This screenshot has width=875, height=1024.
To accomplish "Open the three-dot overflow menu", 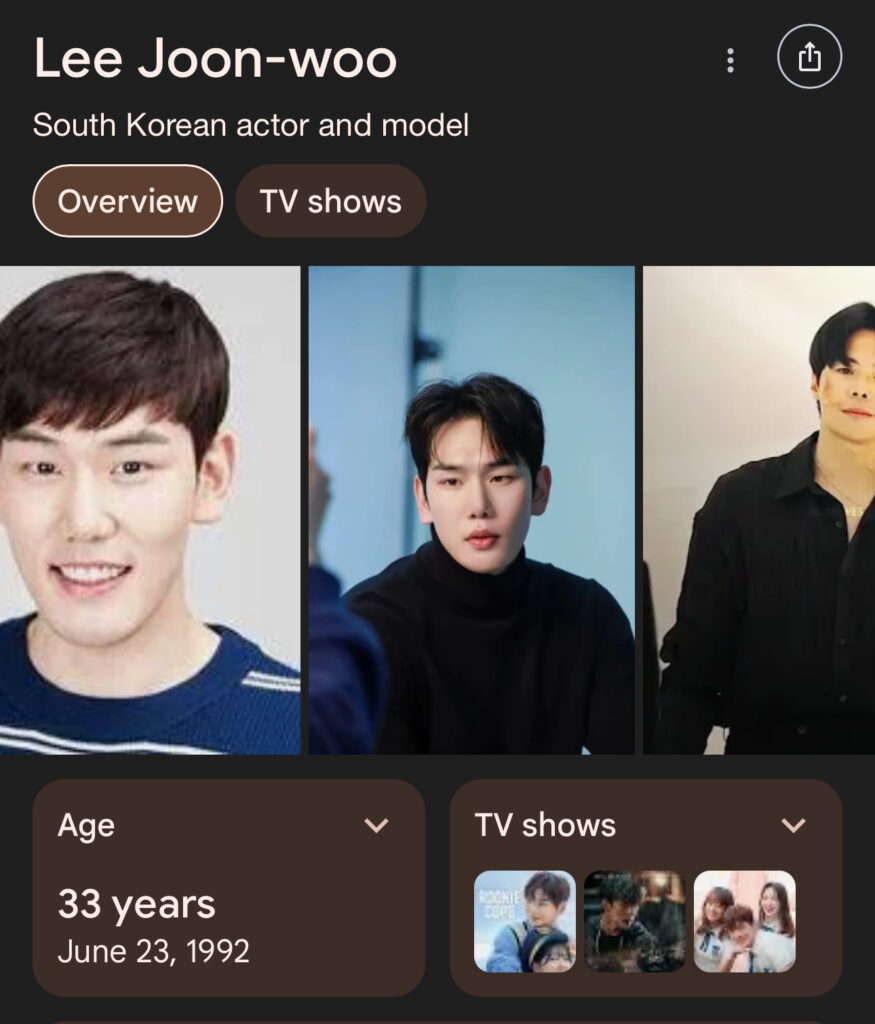I will point(730,61).
